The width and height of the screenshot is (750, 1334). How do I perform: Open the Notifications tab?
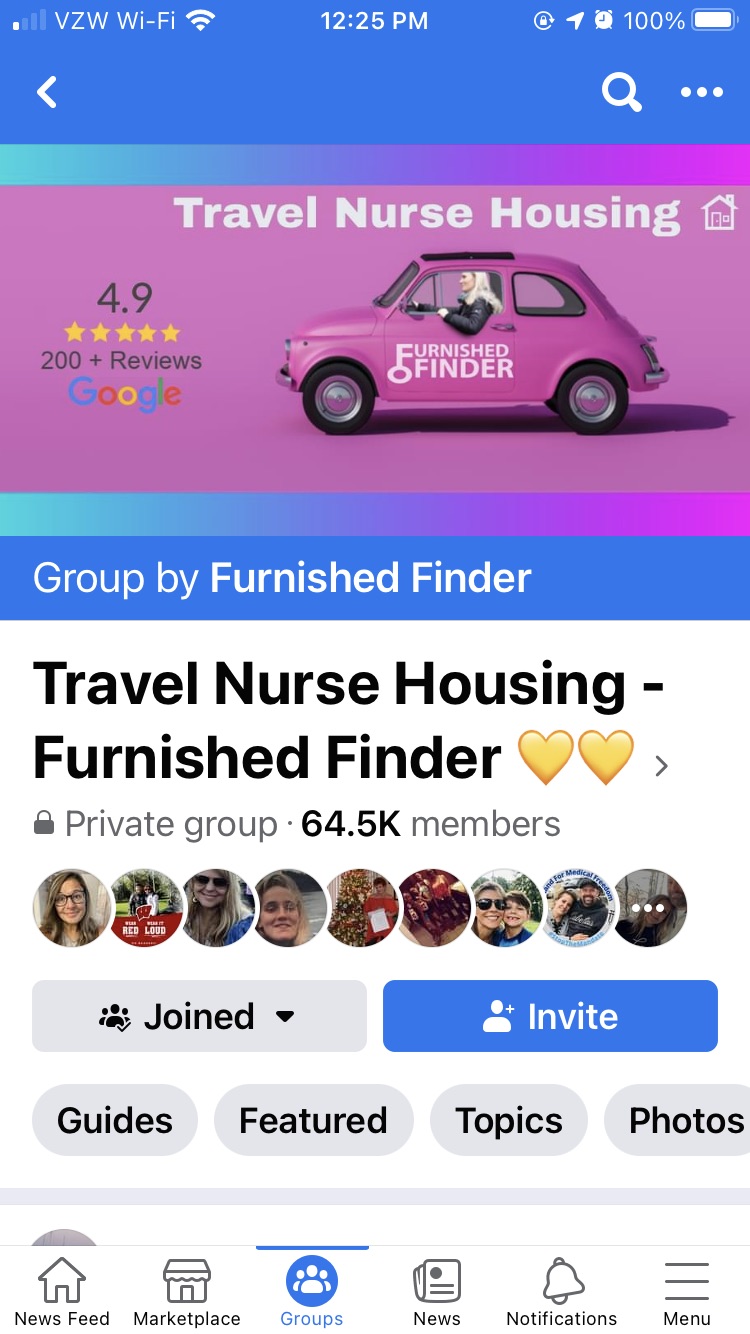pos(562,1290)
